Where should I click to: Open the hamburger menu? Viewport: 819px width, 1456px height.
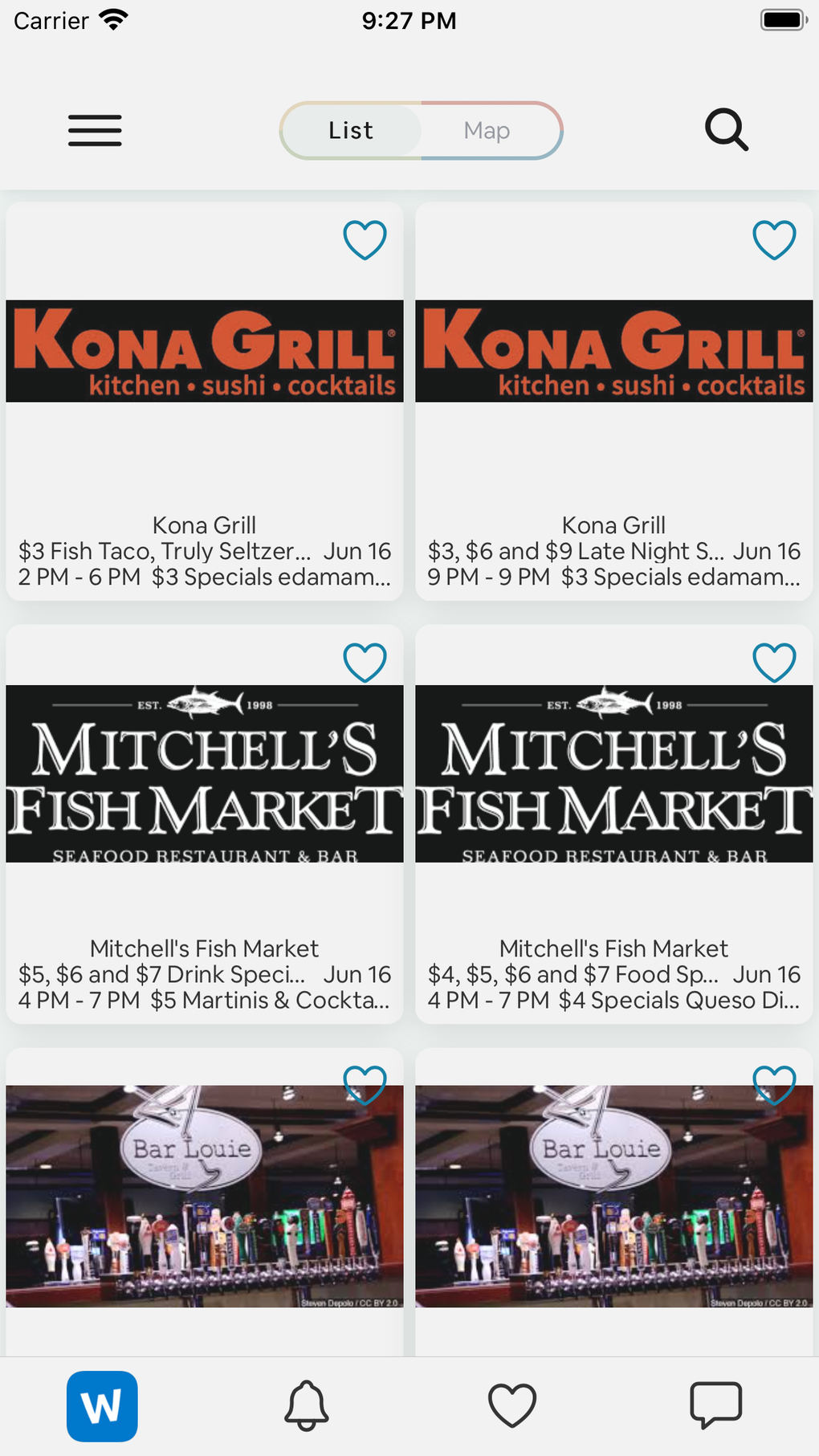95,130
